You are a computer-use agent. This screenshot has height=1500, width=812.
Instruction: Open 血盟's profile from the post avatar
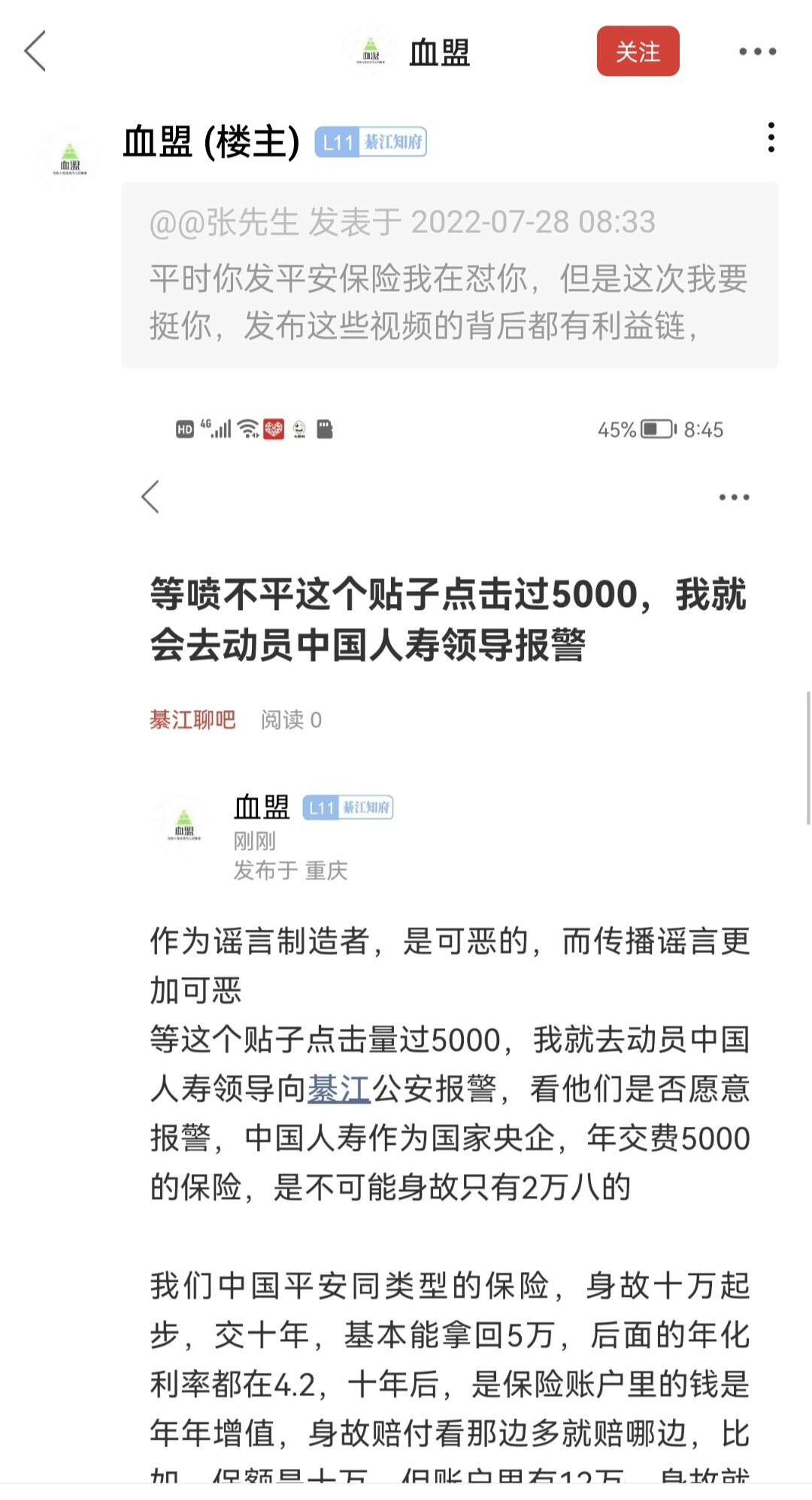[69, 159]
